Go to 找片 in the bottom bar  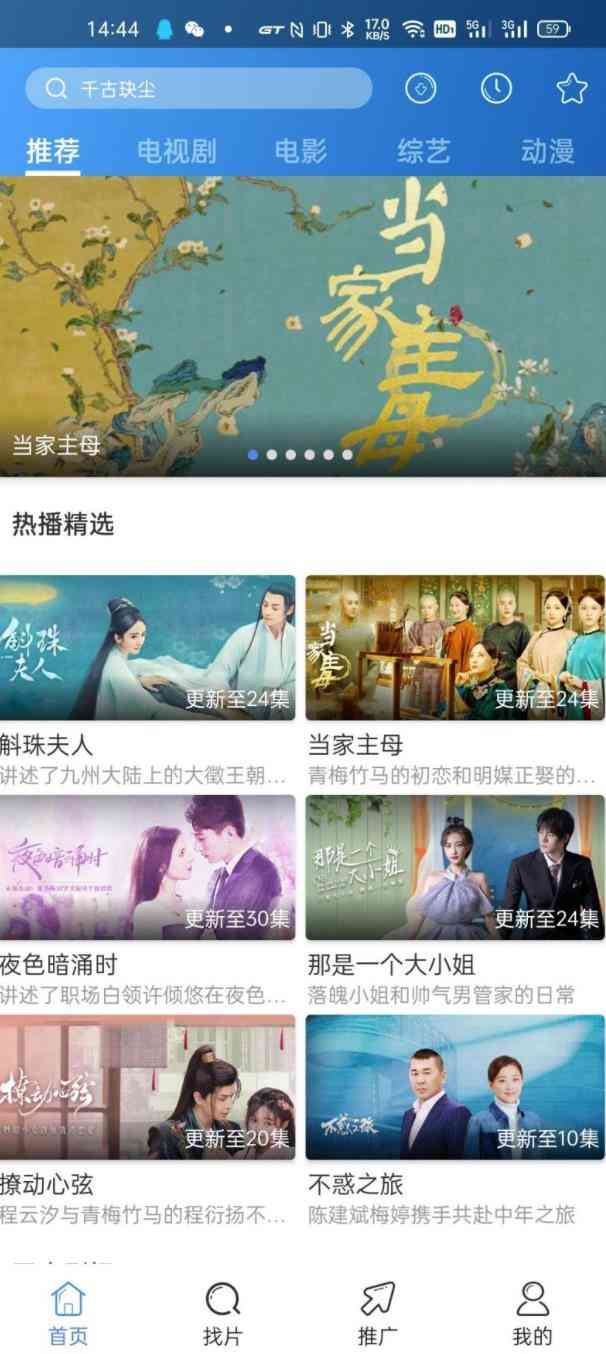tap(222, 1313)
